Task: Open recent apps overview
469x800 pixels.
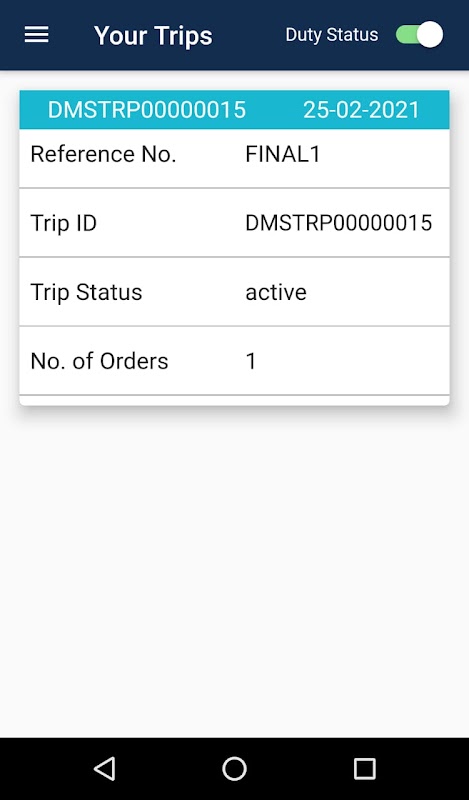Action: tap(364, 768)
